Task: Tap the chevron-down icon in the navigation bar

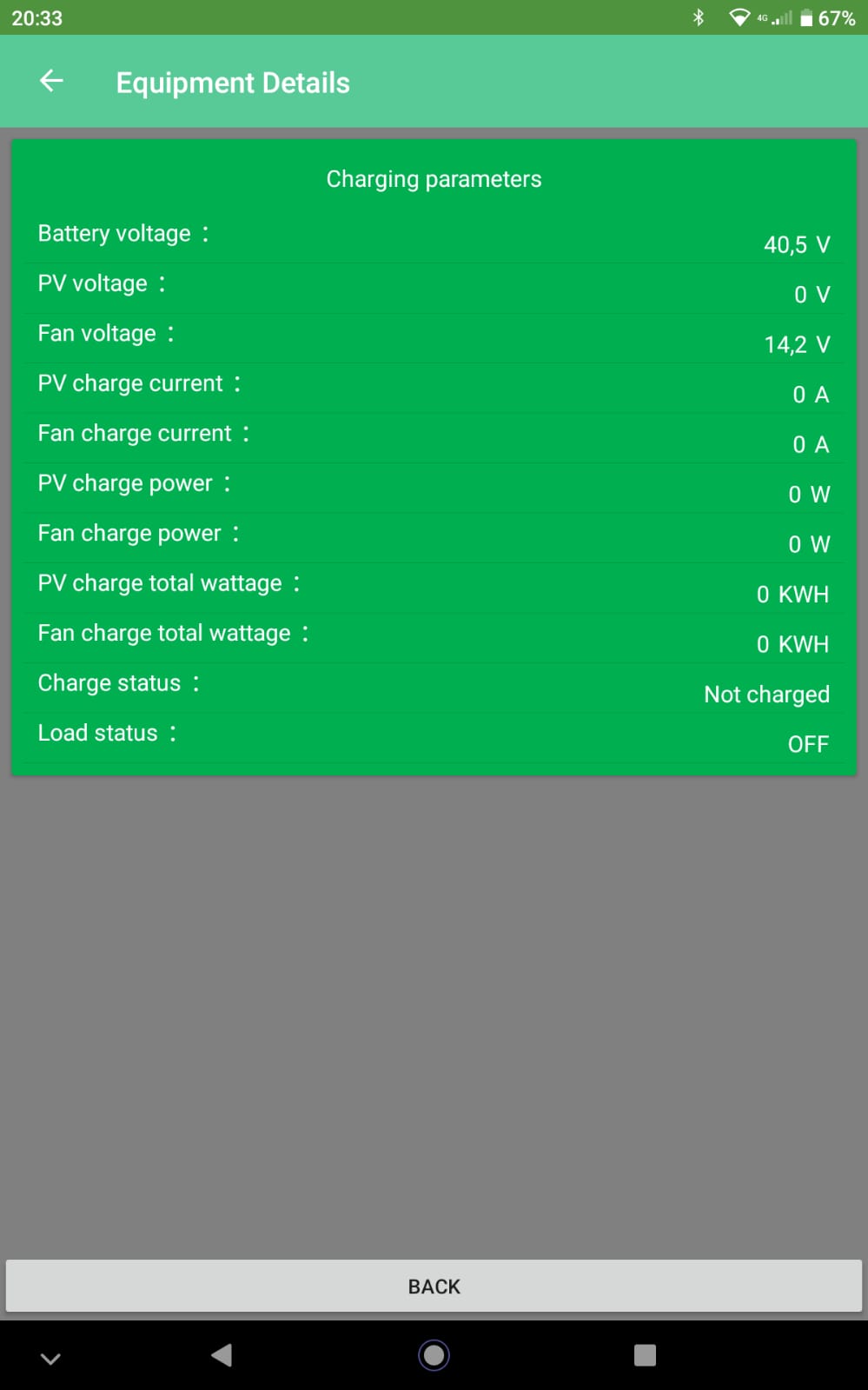Action: [x=50, y=1359]
